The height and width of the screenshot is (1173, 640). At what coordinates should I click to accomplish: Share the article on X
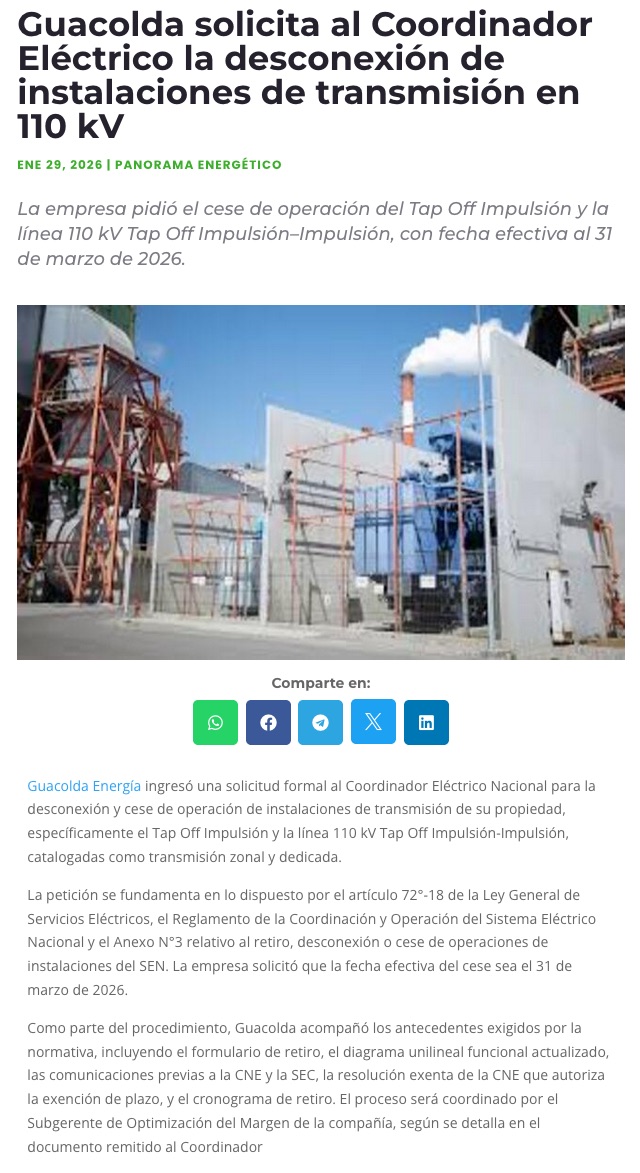[x=373, y=722]
